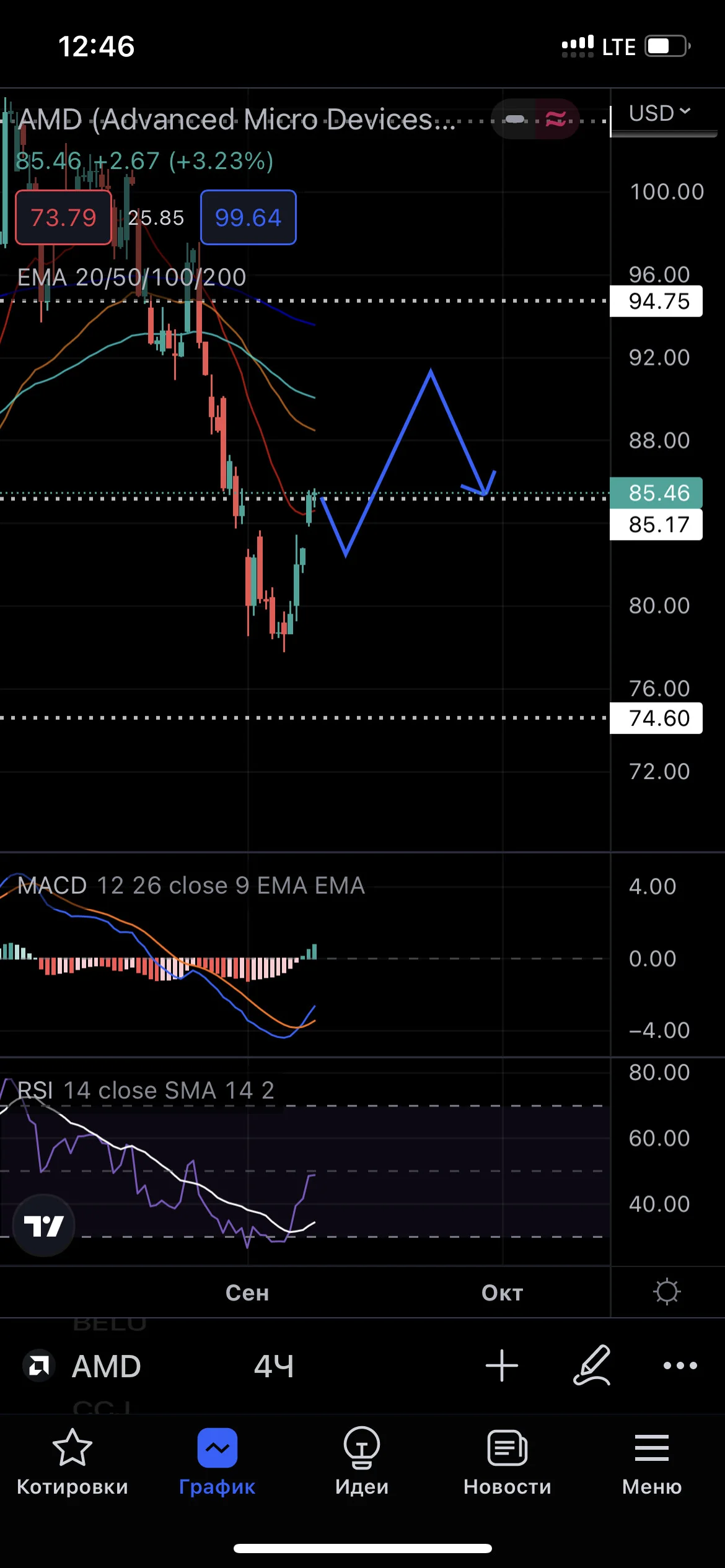Viewport: 725px width, 1568px height.
Task: Change the 4Ч timeframe interval
Action: [x=273, y=1365]
